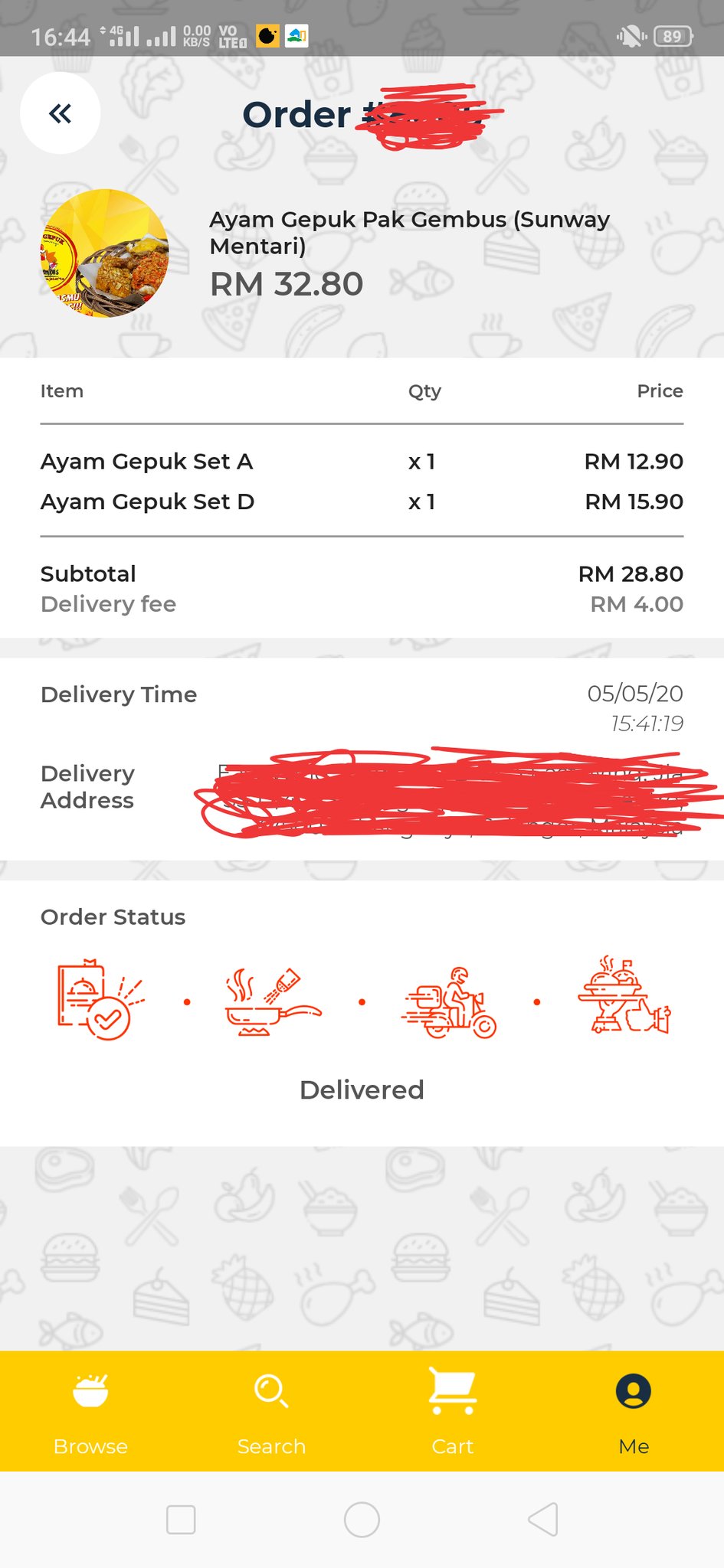
Task: Tap the system back triangle
Action: point(543,1520)
